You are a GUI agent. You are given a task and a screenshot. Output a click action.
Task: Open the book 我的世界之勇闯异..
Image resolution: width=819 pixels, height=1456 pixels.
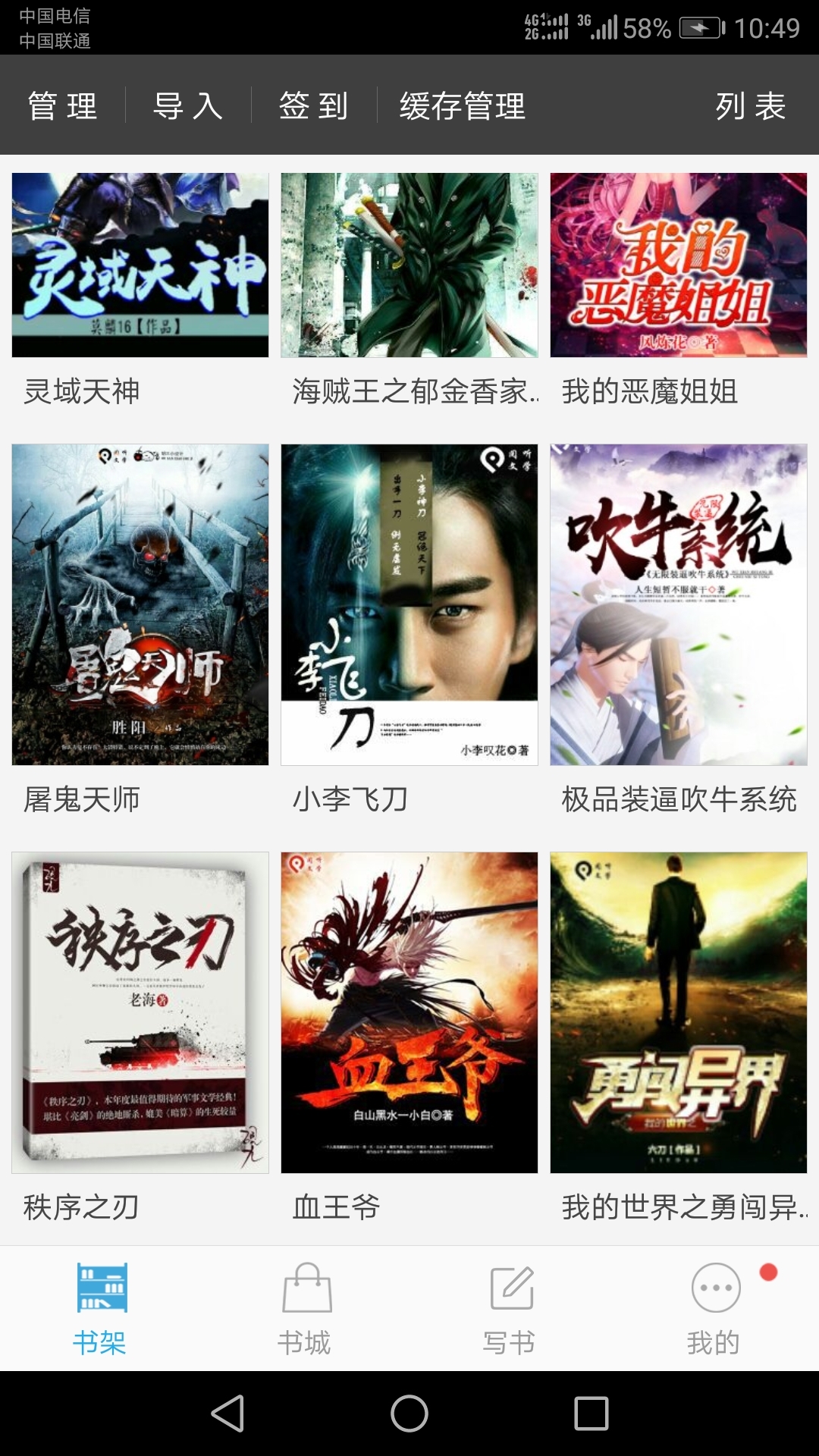point(679,1012)
